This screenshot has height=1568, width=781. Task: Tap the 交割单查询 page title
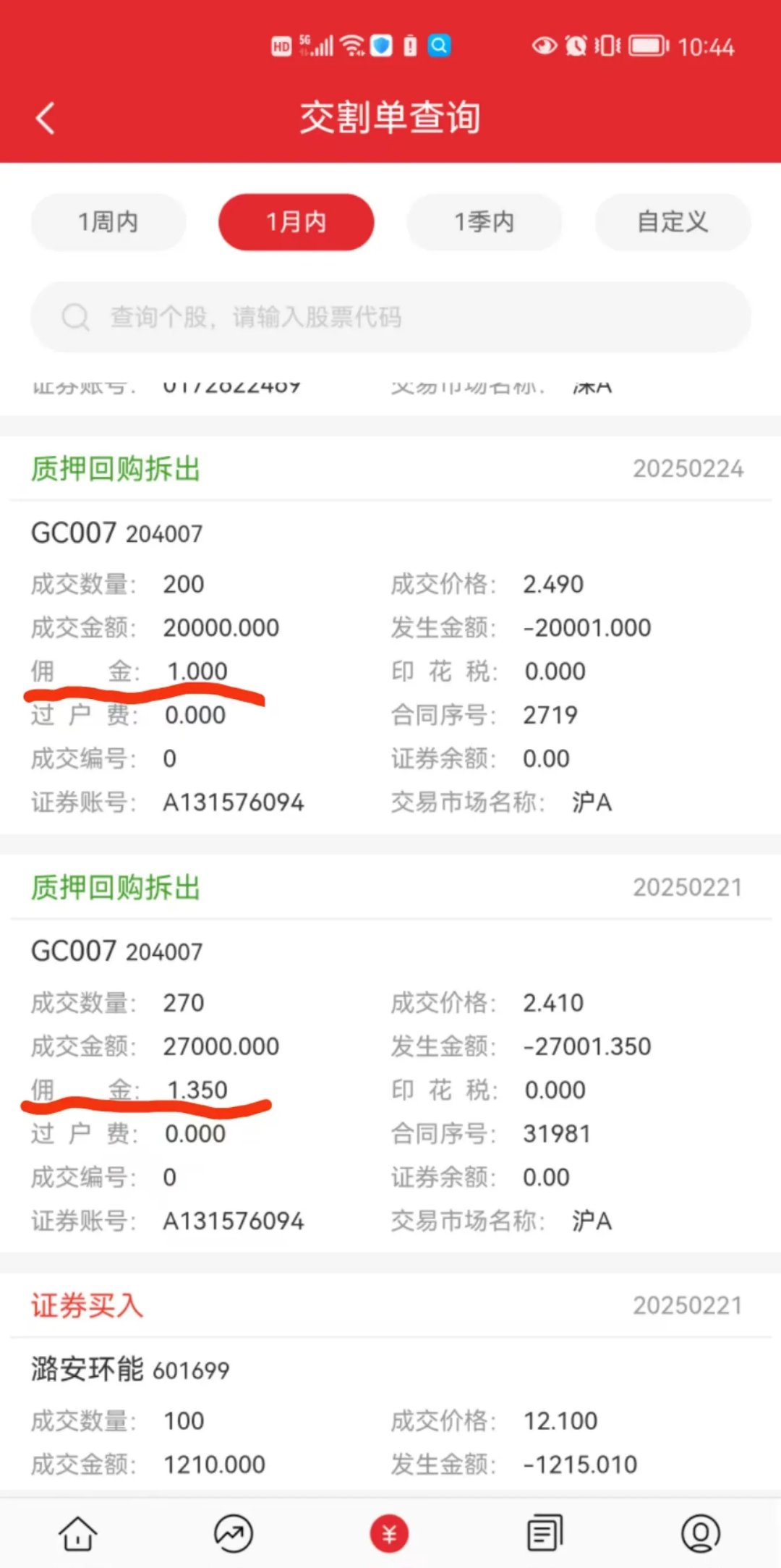pos(390,118)
